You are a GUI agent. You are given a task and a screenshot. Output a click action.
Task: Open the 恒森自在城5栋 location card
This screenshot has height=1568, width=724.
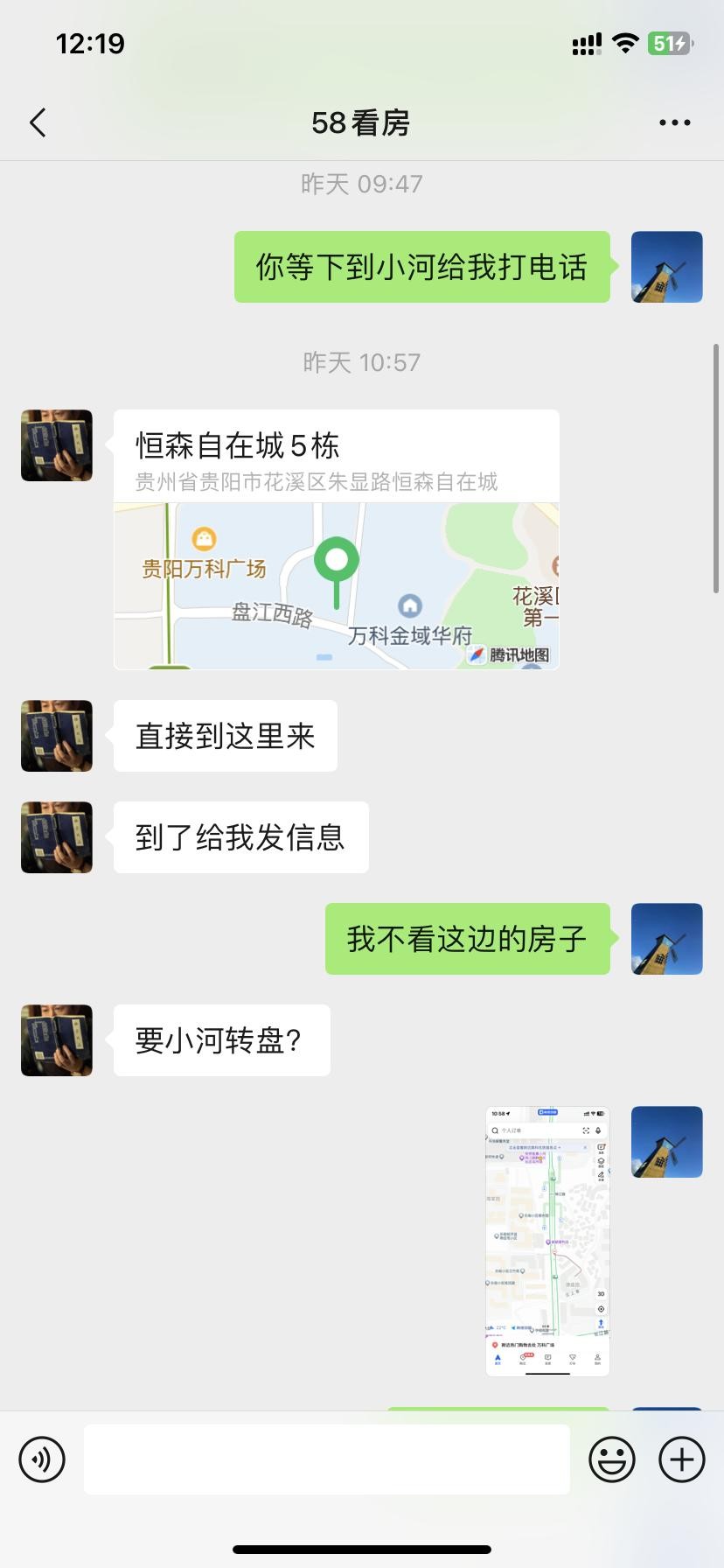[336, 539]
